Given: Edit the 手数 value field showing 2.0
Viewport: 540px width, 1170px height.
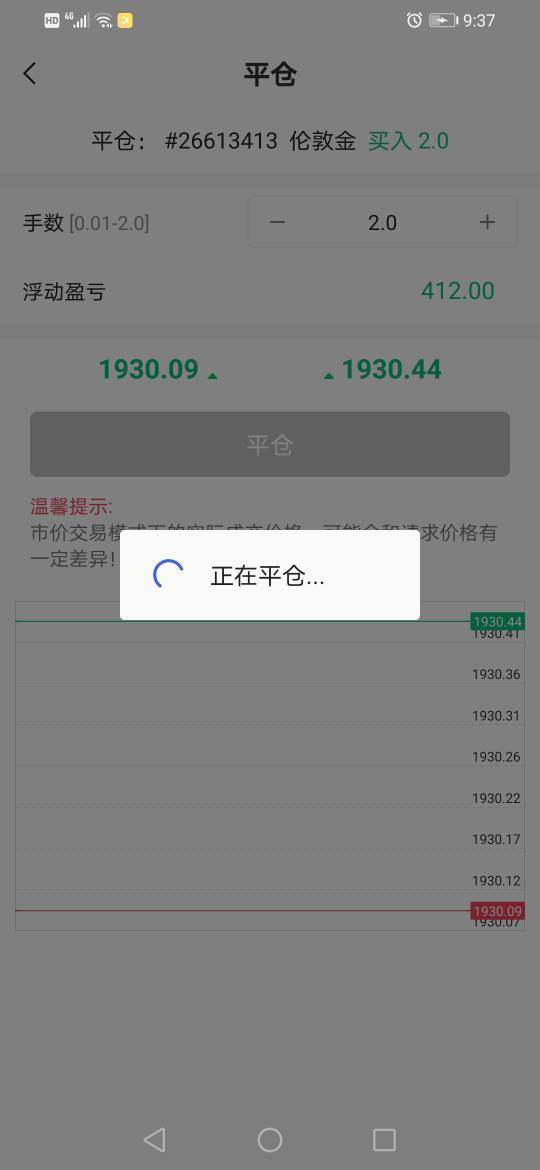Looking at the screenshot, I should pos(382,222).
